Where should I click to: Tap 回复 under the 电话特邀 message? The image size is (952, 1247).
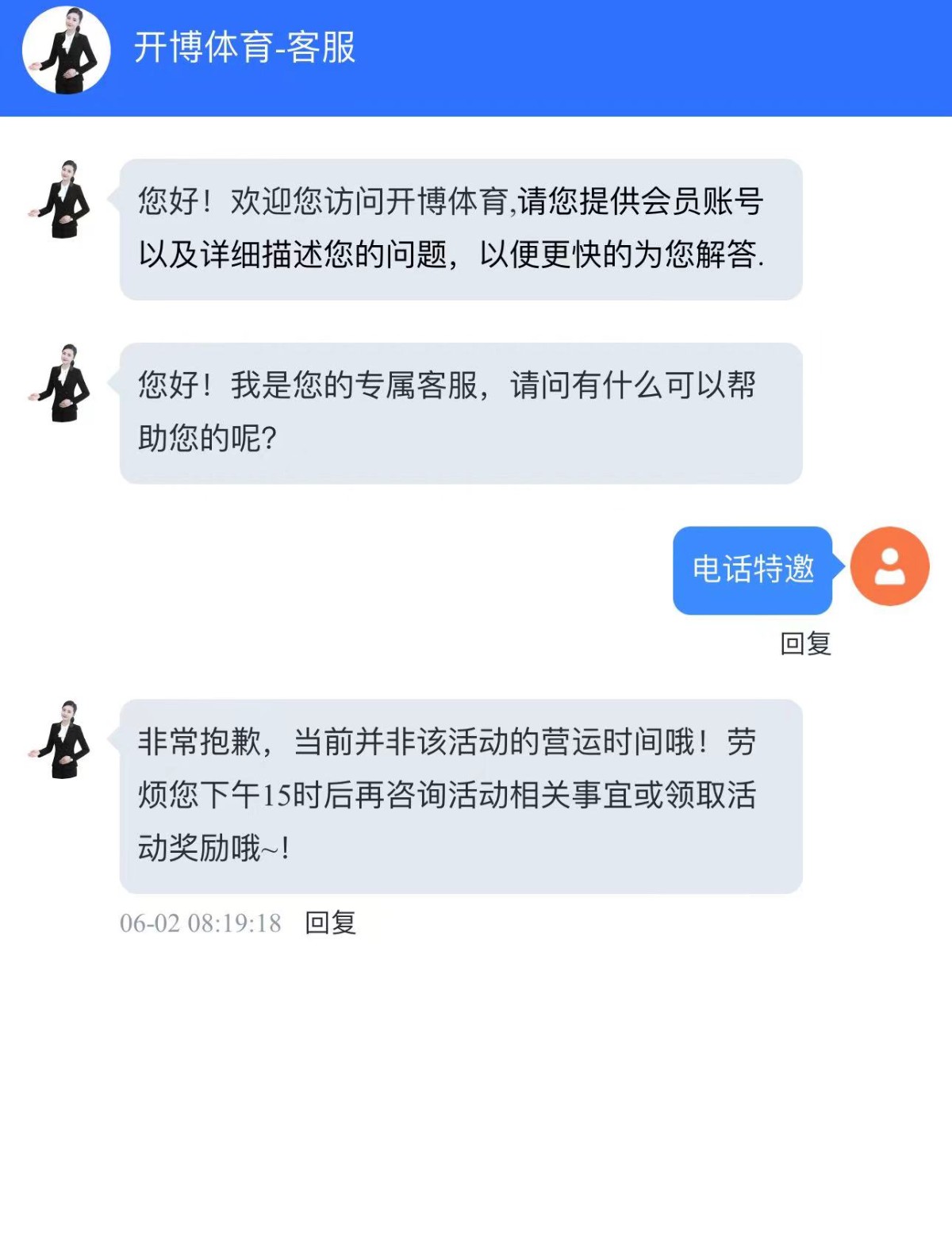tap(805, 643)
